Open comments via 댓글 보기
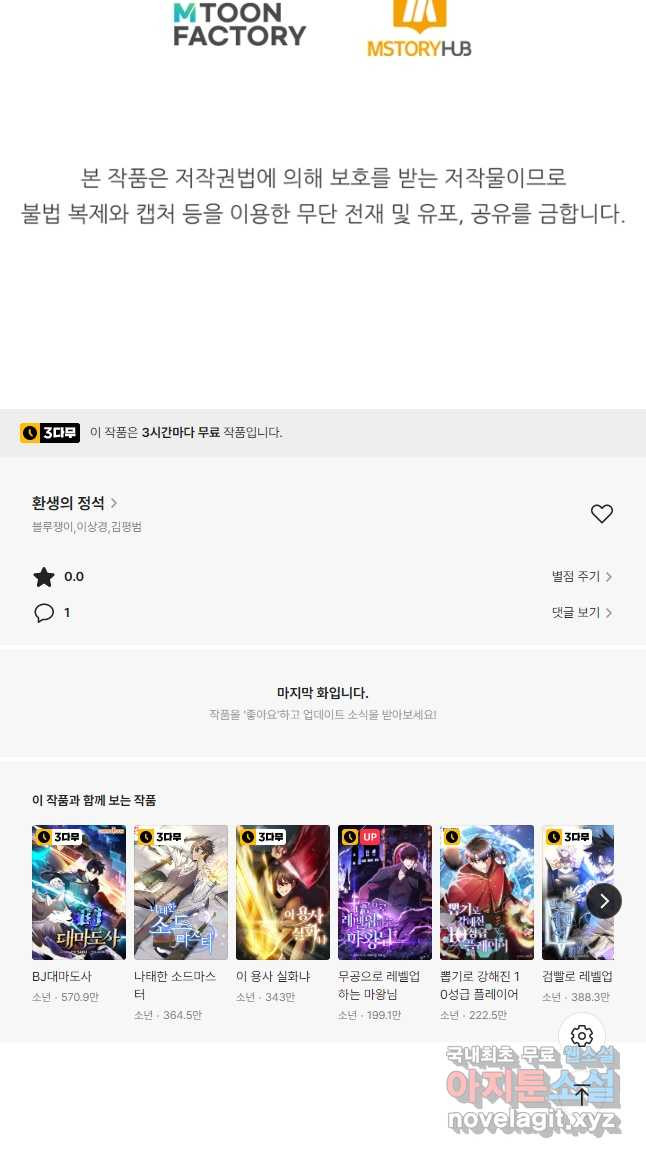 pyautogui.click(x=581, y=613)
